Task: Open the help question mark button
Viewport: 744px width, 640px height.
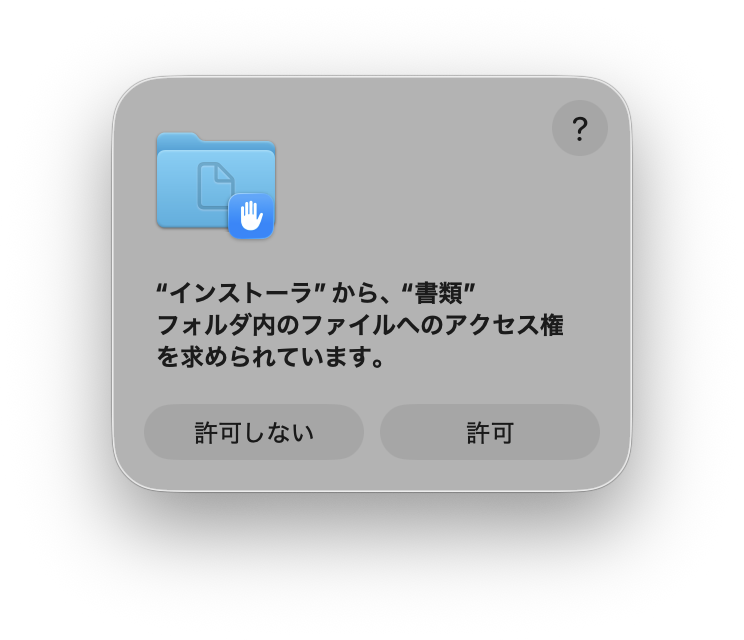Action: [580, 128]
